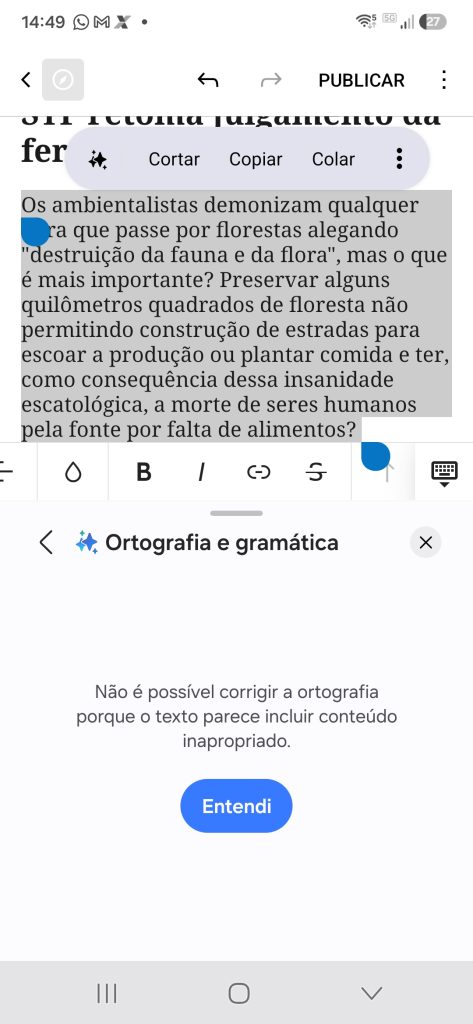Open recent apps from the navigation bar

tap(106, 993)
